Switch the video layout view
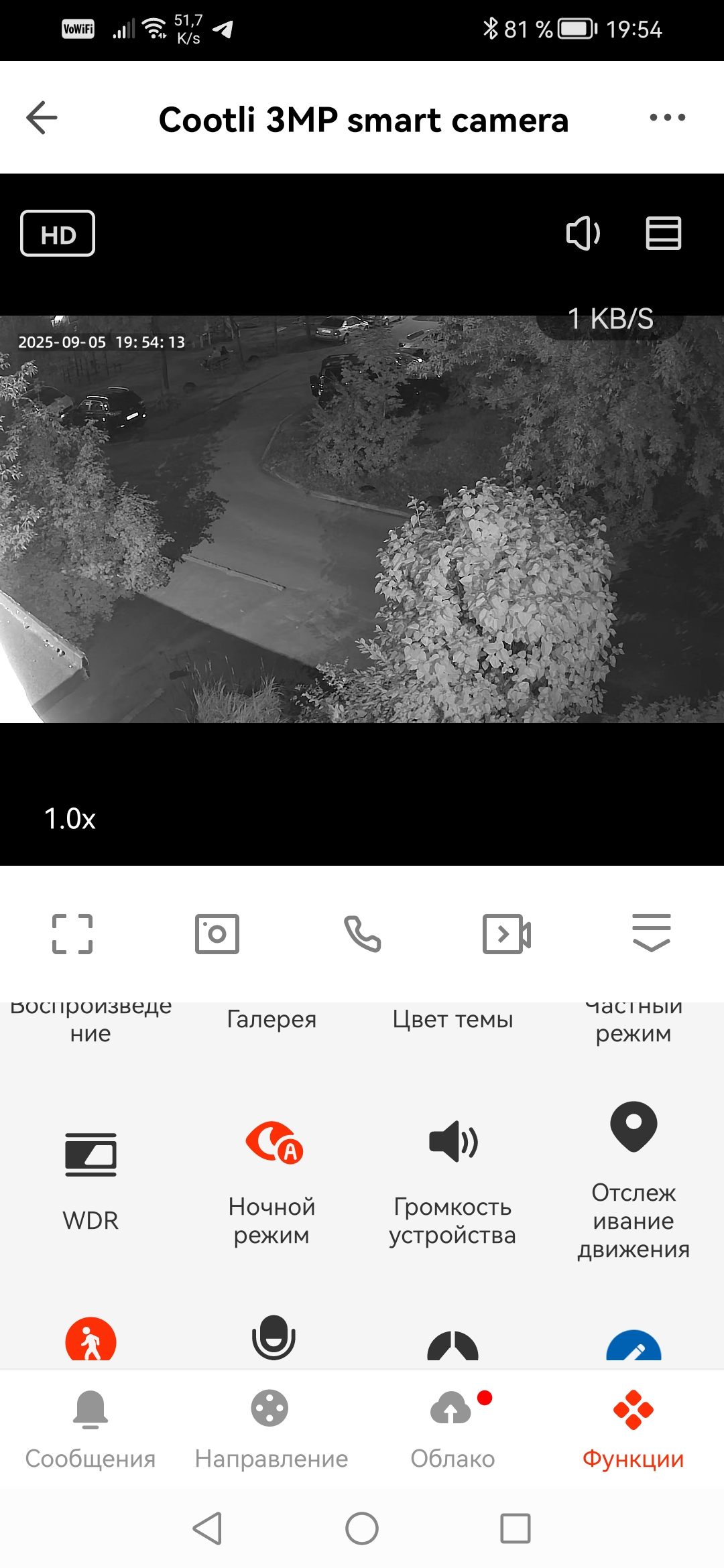 [663, 234]
